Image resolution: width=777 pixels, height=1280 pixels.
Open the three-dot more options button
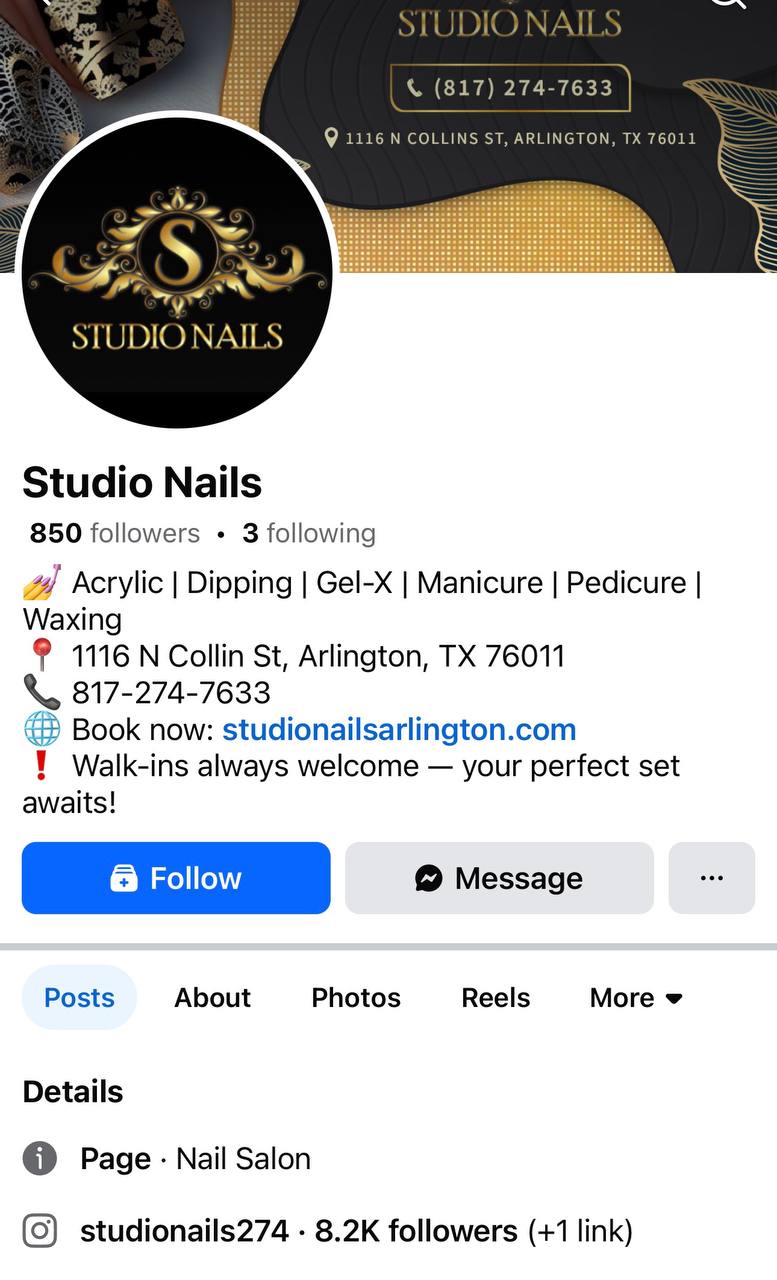click(711, 878)
